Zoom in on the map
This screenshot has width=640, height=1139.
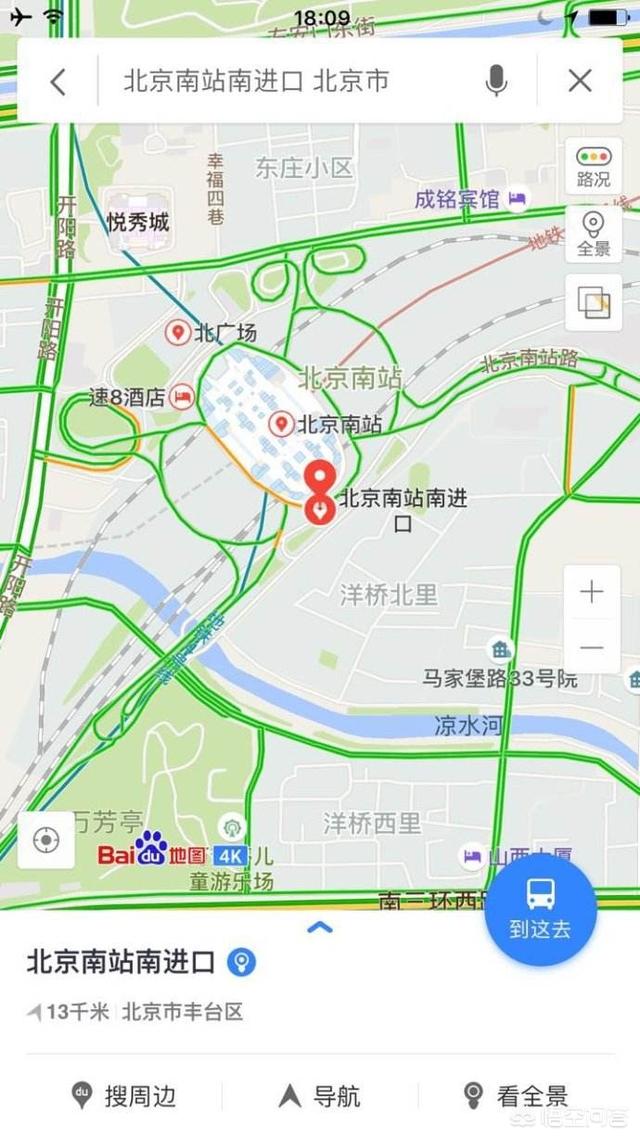592,592
